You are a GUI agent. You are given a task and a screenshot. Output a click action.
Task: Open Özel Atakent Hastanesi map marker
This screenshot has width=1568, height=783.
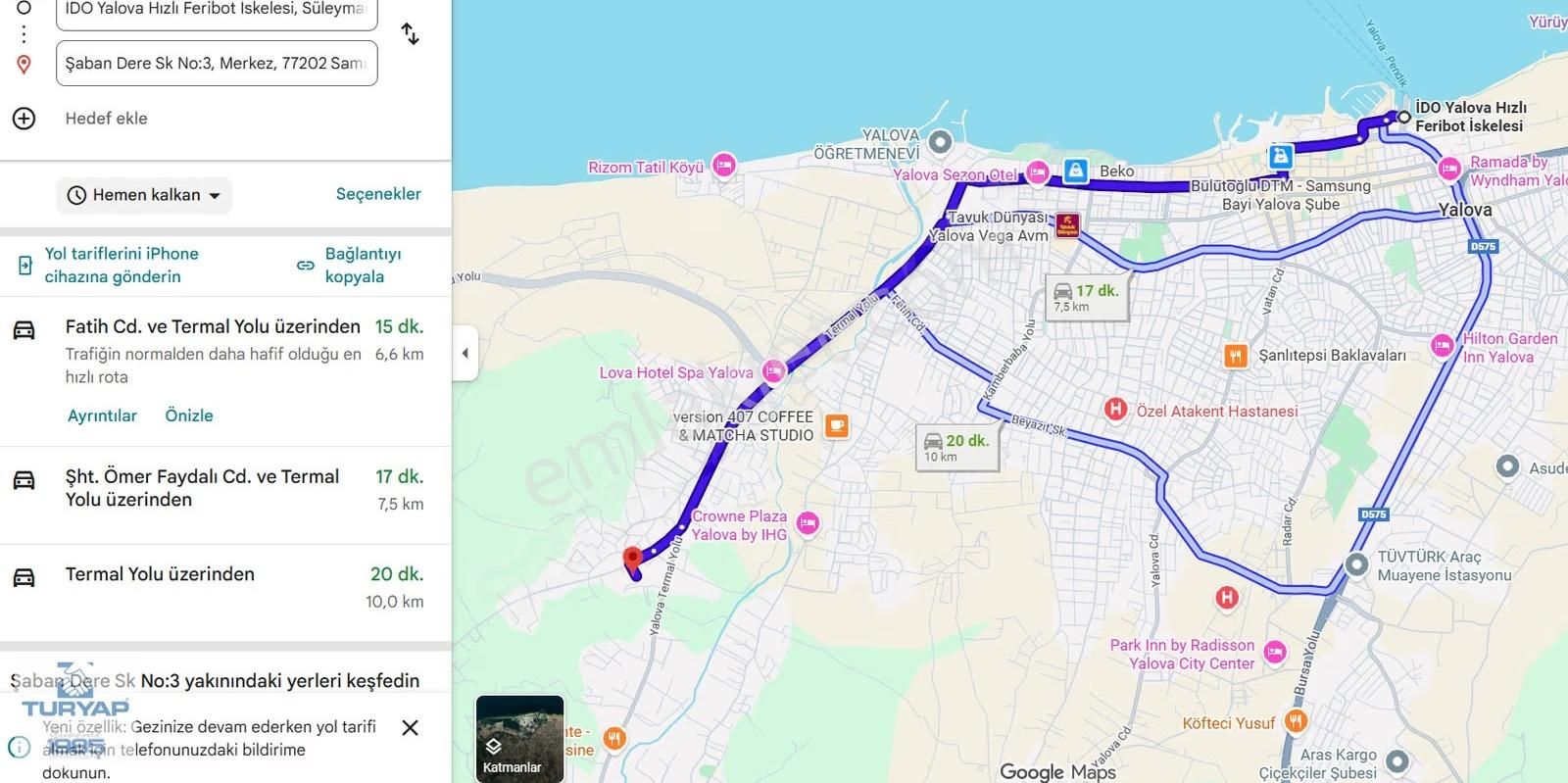click(x=1115, y=410)
